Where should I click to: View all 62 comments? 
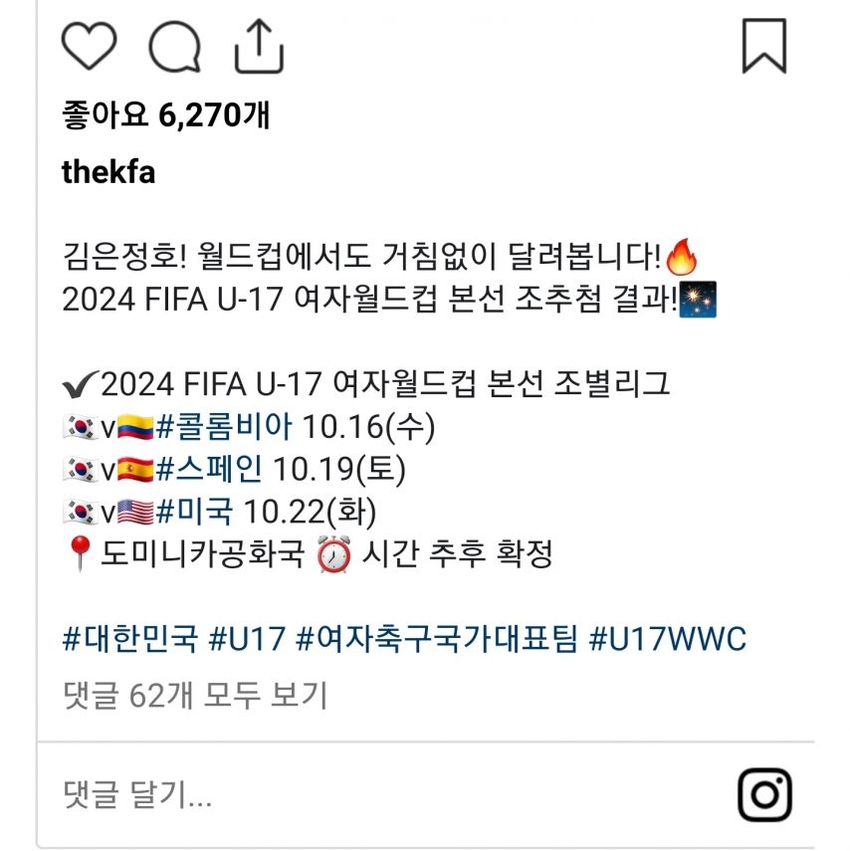pos(194,692)
